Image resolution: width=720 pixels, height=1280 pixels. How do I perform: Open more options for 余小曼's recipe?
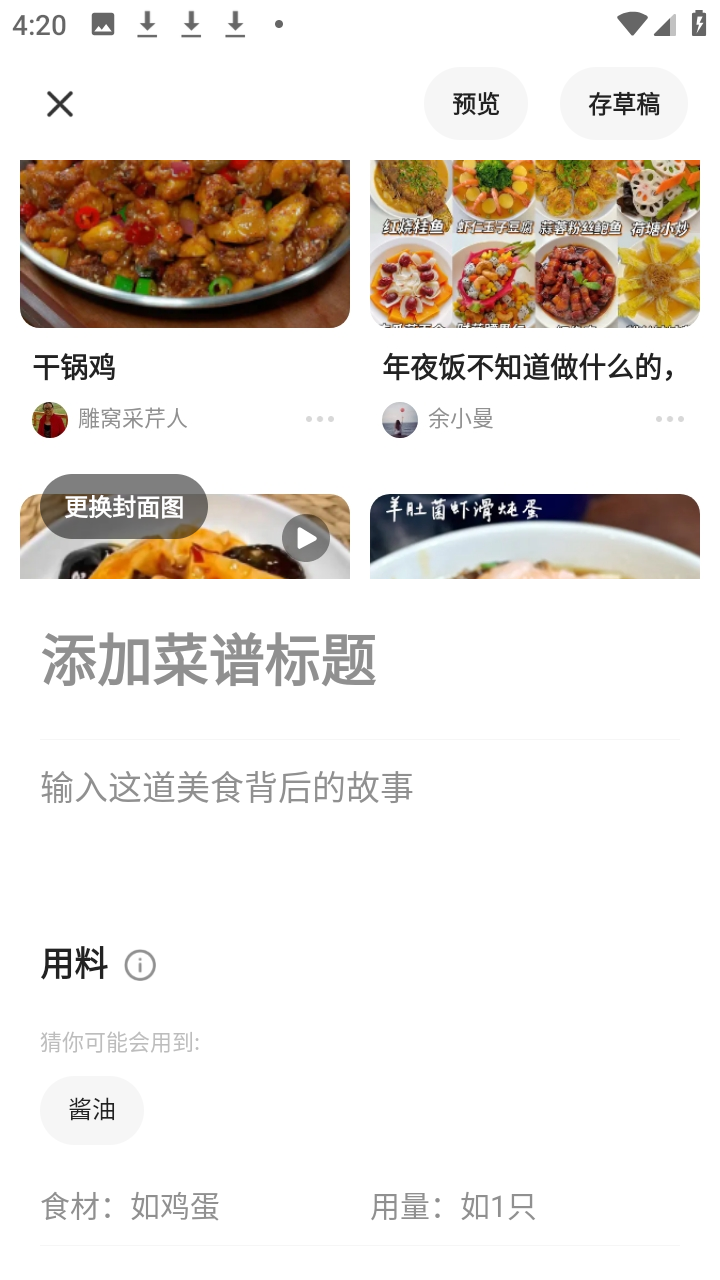pos(669,419)
